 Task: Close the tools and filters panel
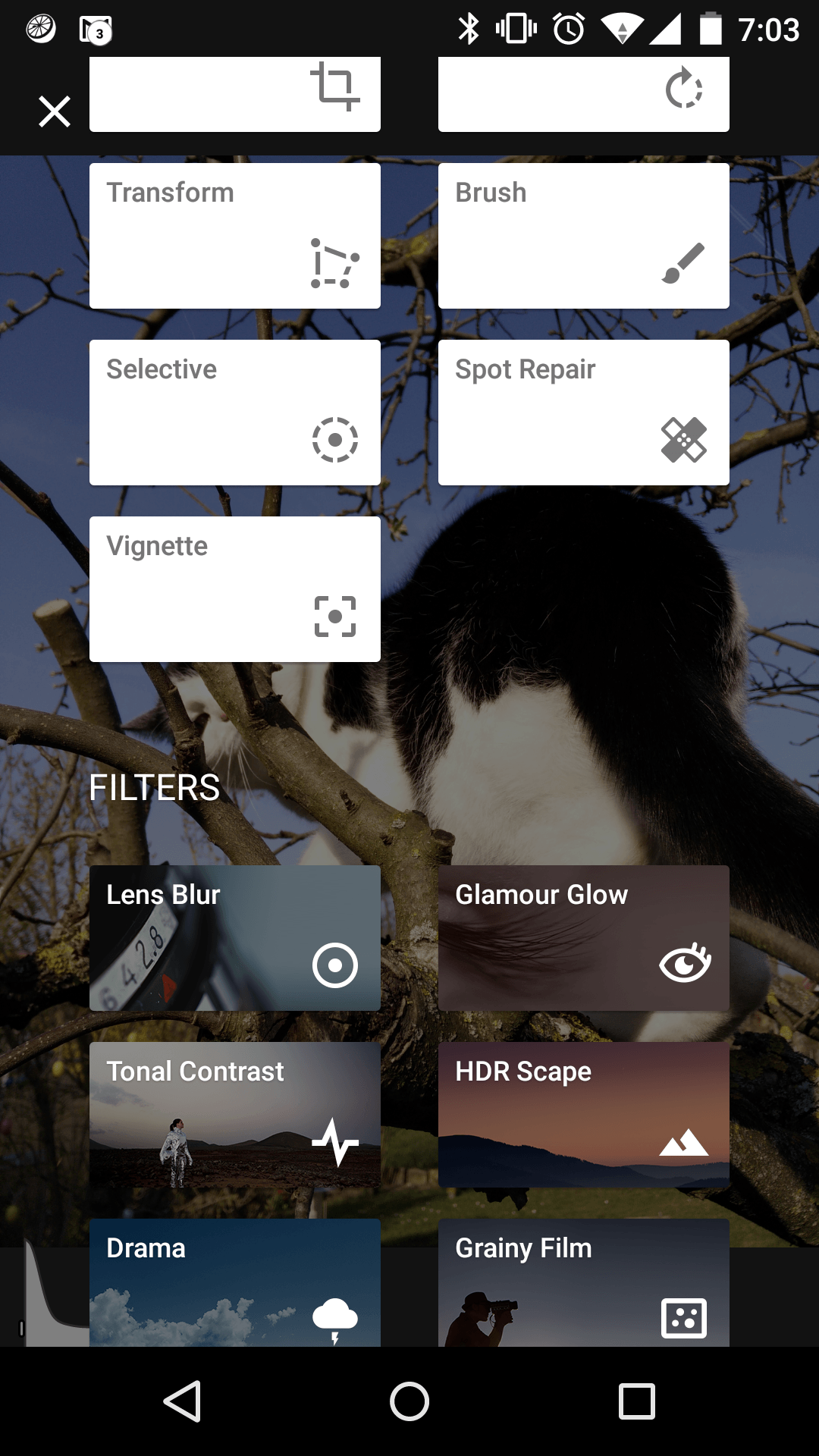55,111
